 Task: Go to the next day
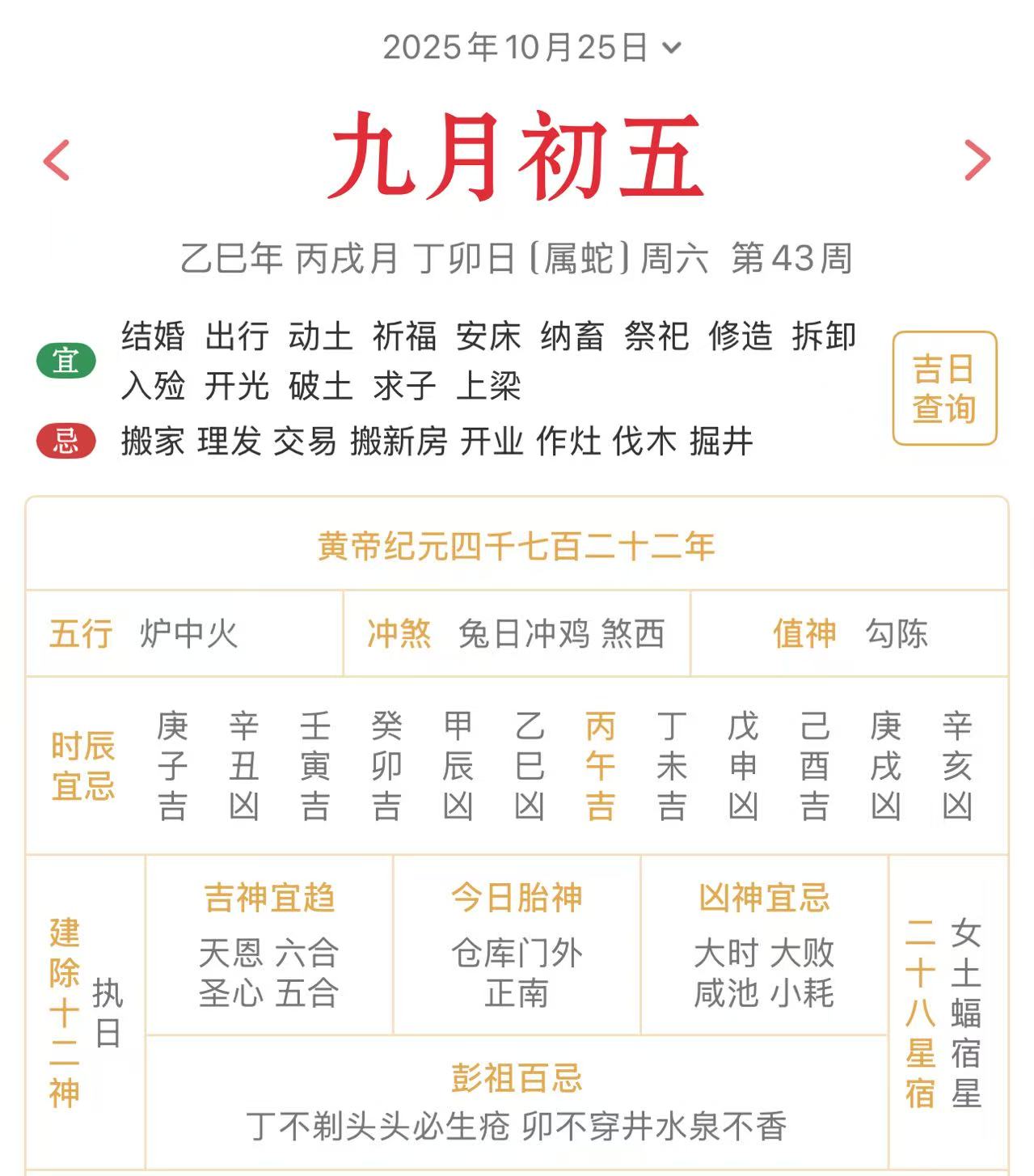point(977,160)
